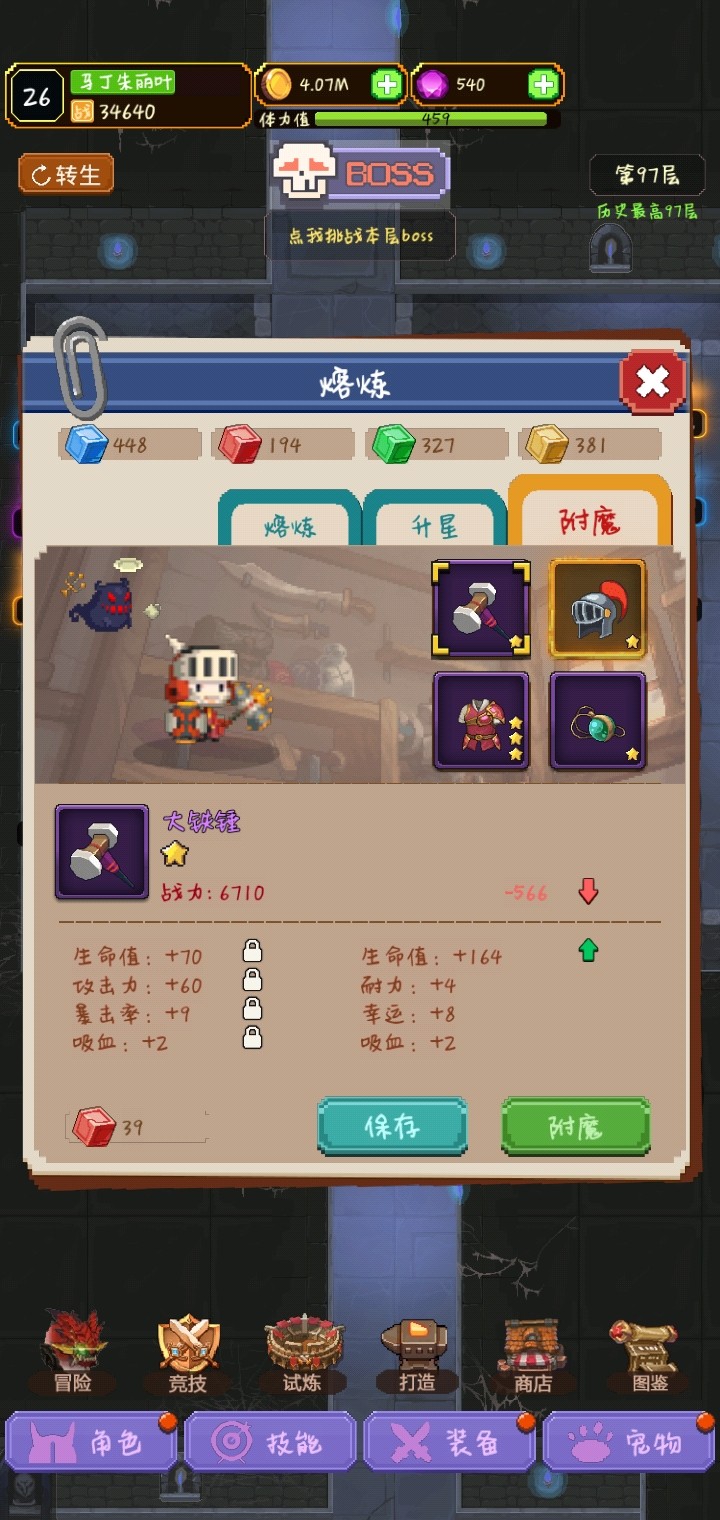Open the 角色 menu

90,1442
